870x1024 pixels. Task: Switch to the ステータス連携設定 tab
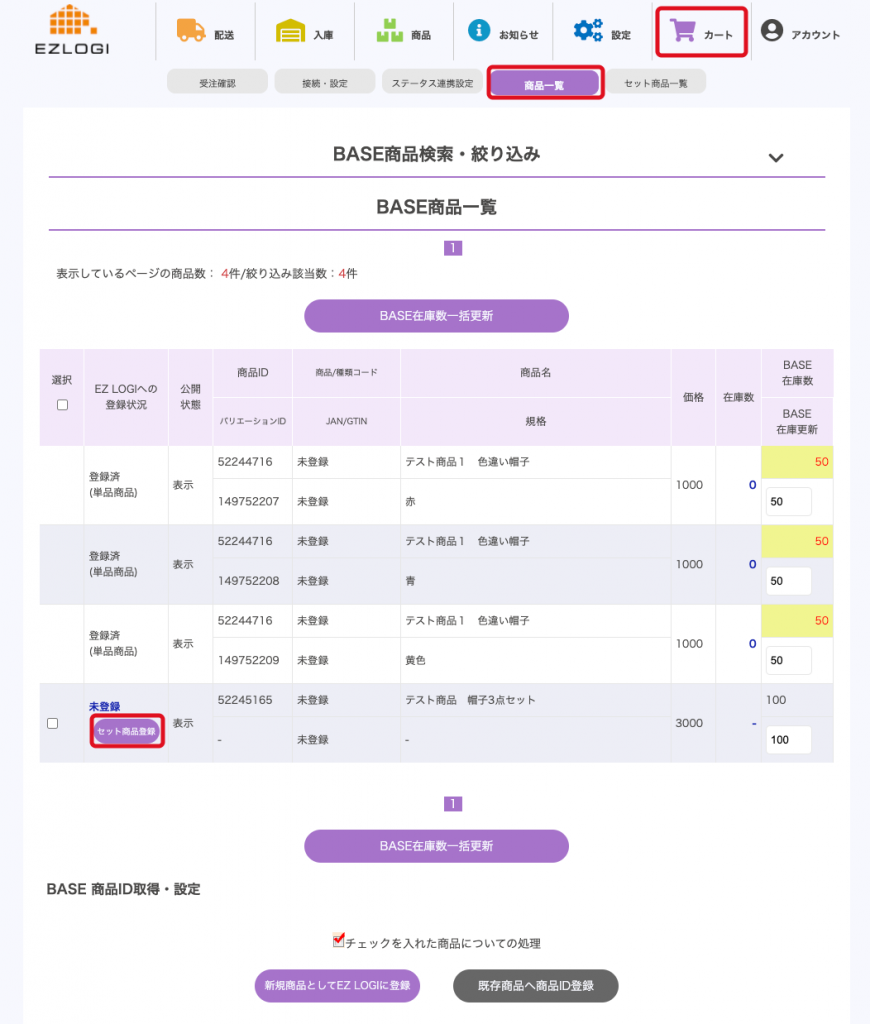[432, 83]
